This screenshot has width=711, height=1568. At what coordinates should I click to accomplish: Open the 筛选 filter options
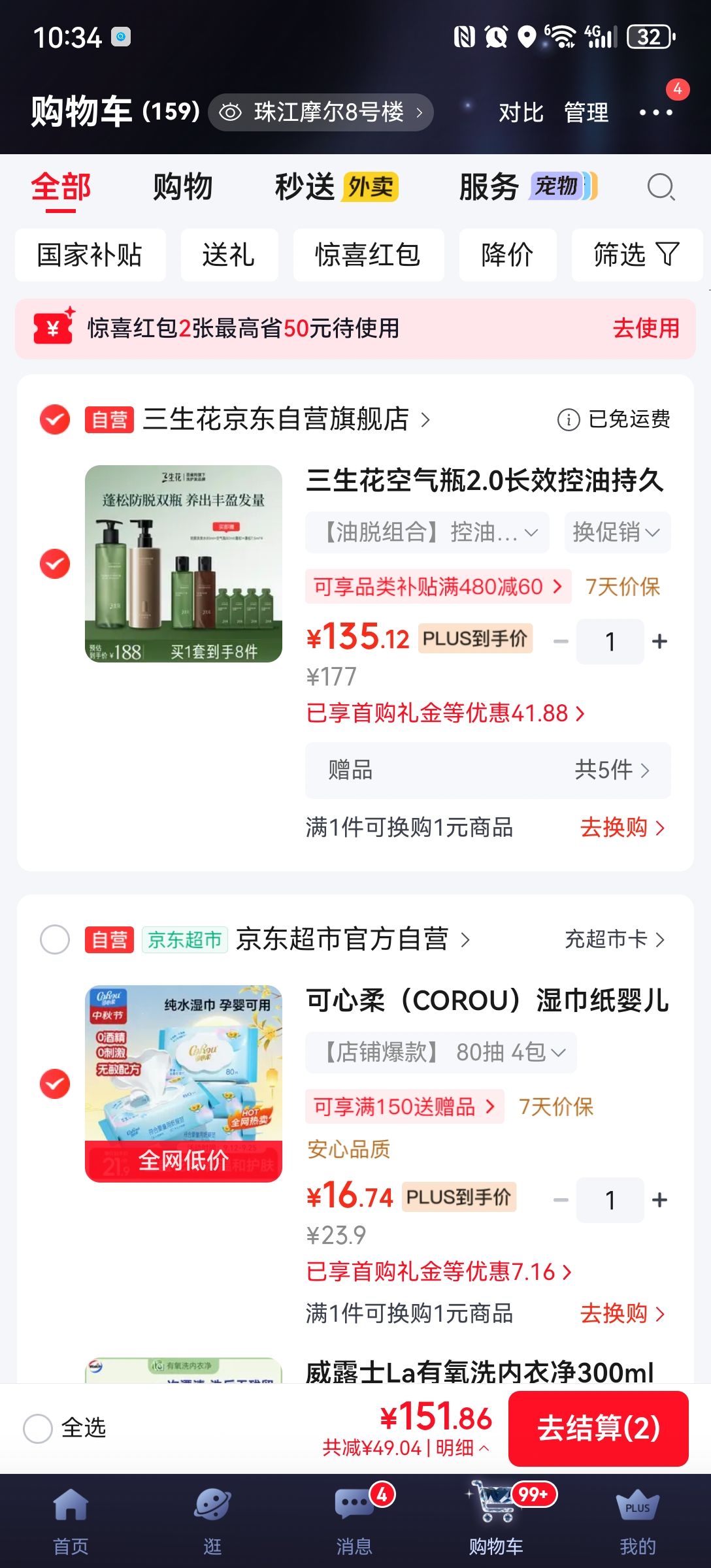click(x=637, y=255)
